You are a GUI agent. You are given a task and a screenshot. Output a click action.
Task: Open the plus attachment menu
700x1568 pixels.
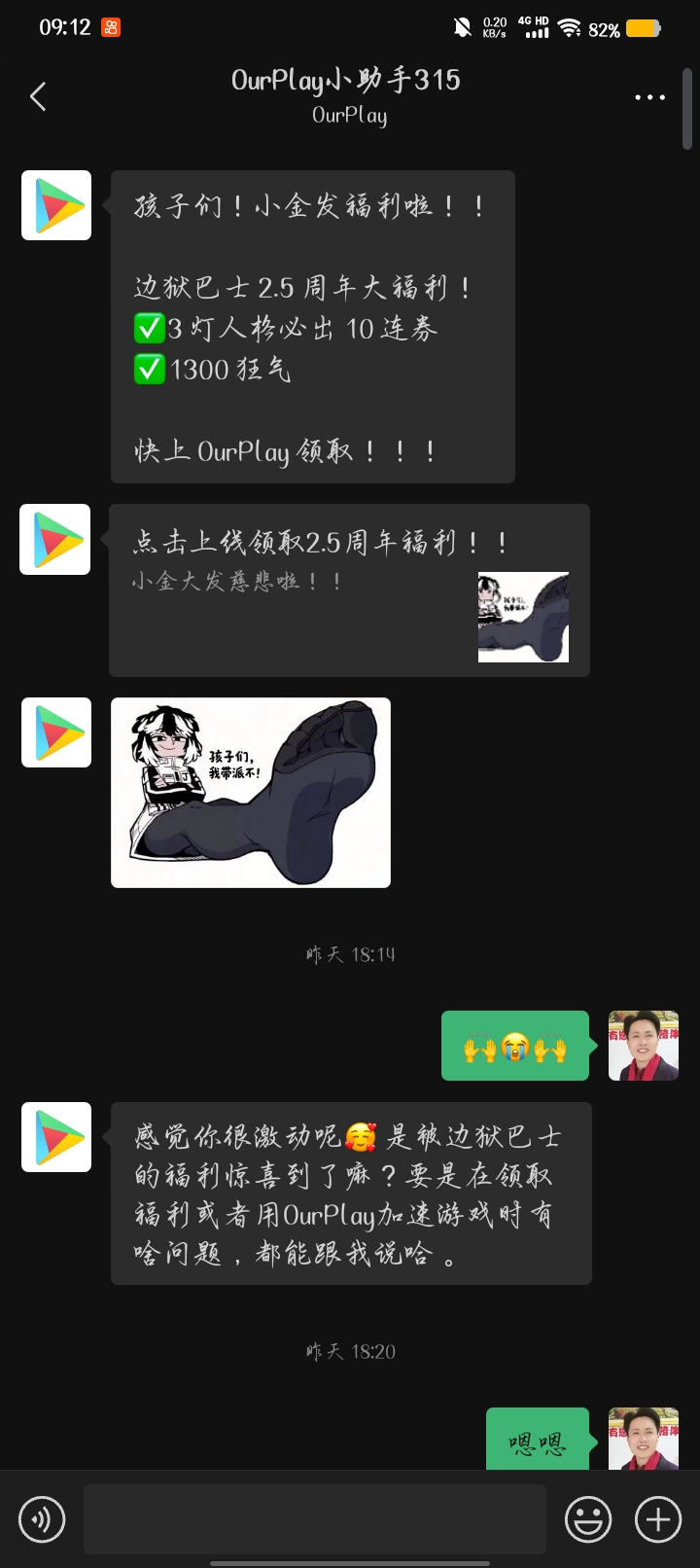658,1518
